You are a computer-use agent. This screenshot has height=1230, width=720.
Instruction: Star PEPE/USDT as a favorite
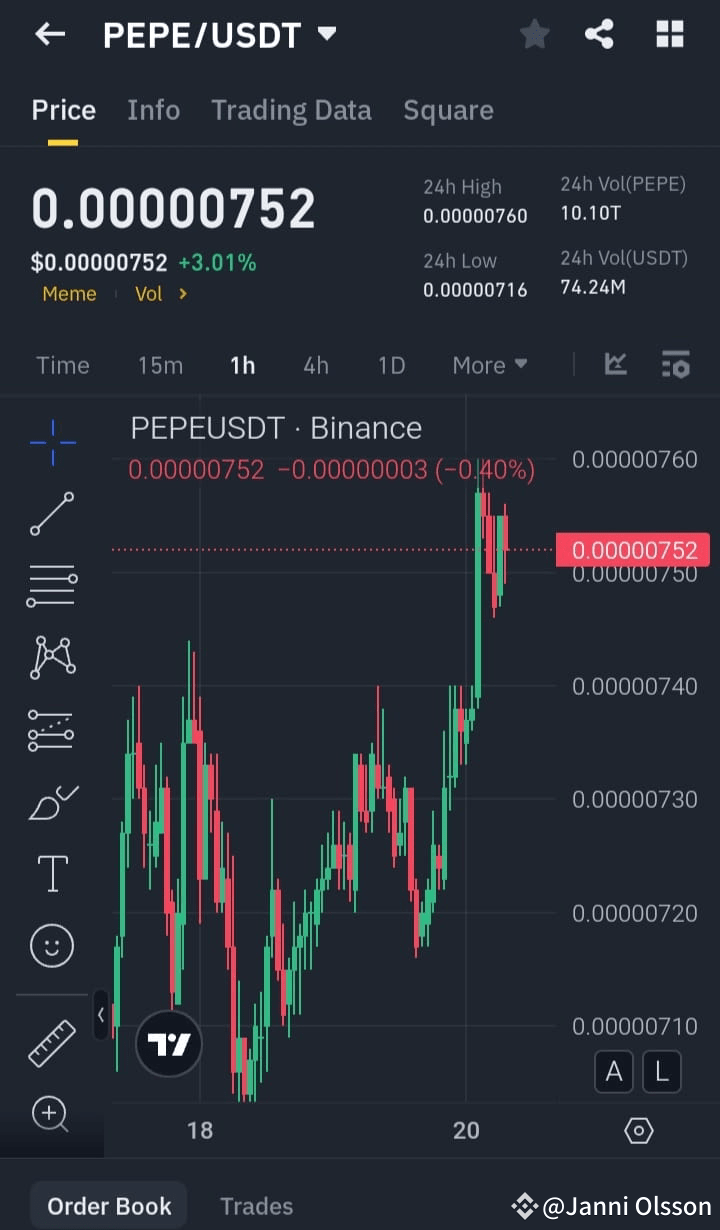point(534,33)
